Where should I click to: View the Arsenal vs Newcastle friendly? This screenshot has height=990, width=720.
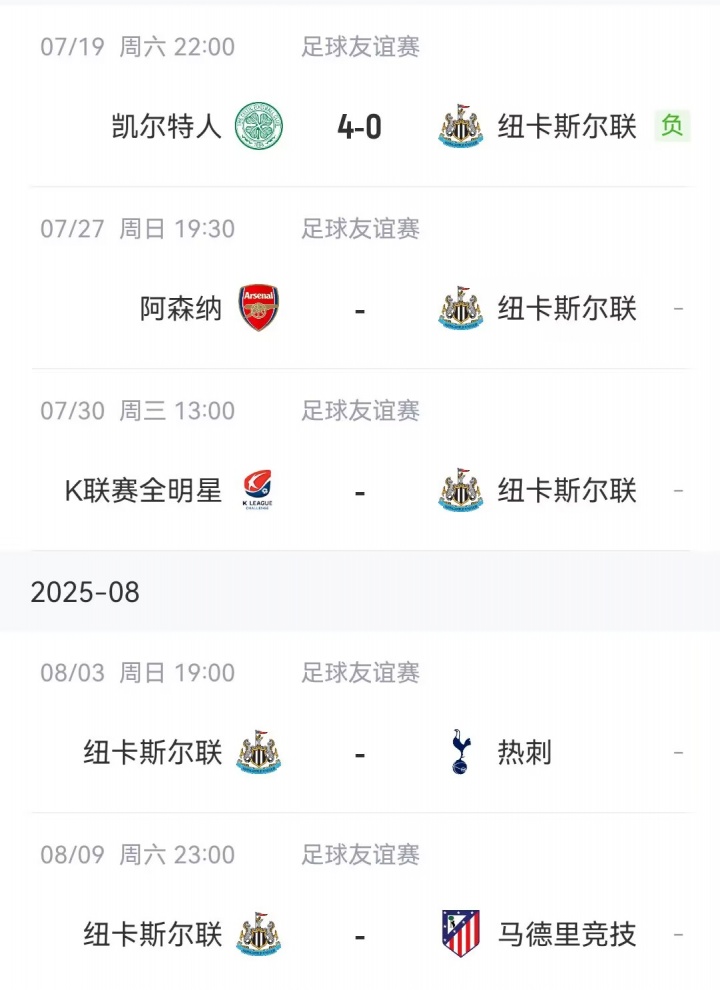[360, 309]
